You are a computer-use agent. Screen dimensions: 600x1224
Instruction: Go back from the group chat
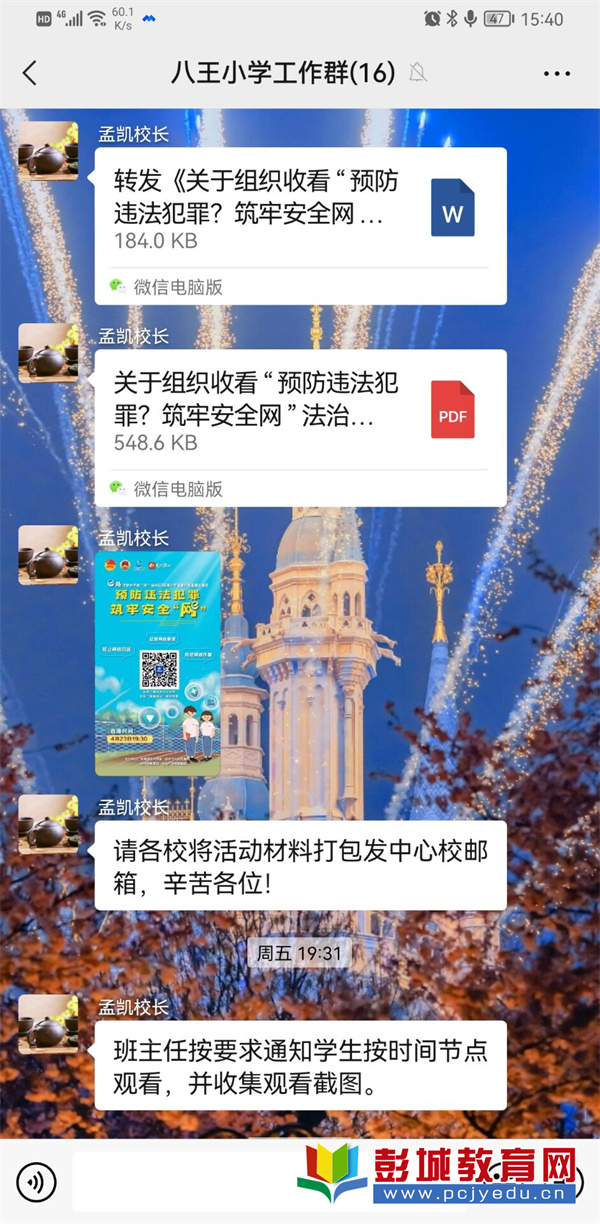pyautogui.click(x=30, y=73)
